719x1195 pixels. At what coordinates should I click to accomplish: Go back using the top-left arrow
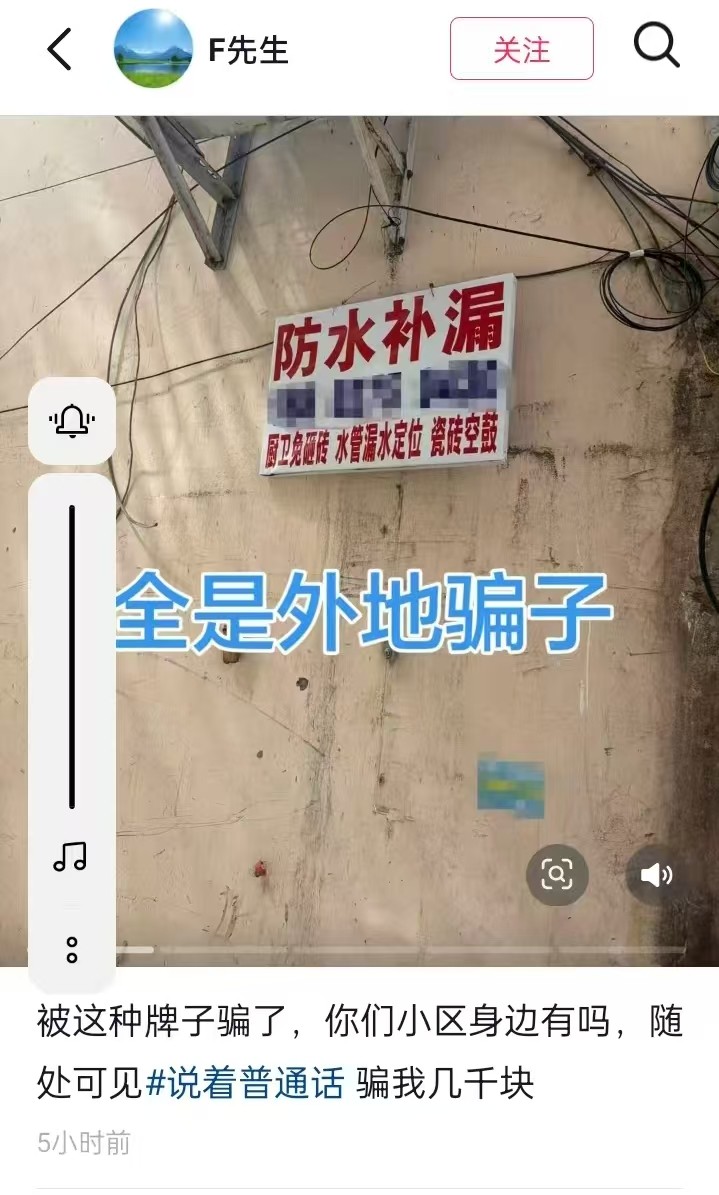click(x=60, y=48)
